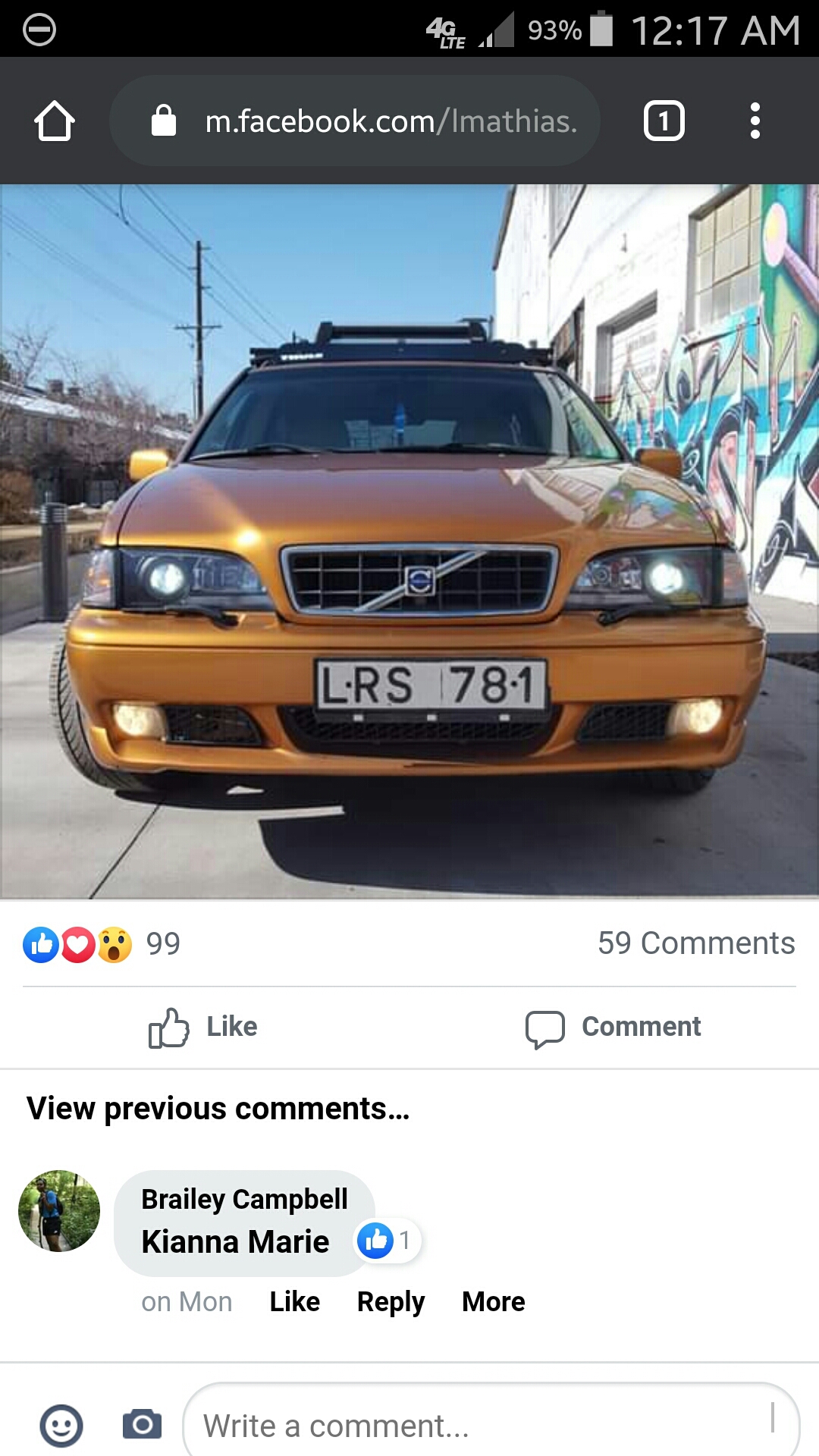View the 99 reactions list
The image size is (819, 1456).
102,944
